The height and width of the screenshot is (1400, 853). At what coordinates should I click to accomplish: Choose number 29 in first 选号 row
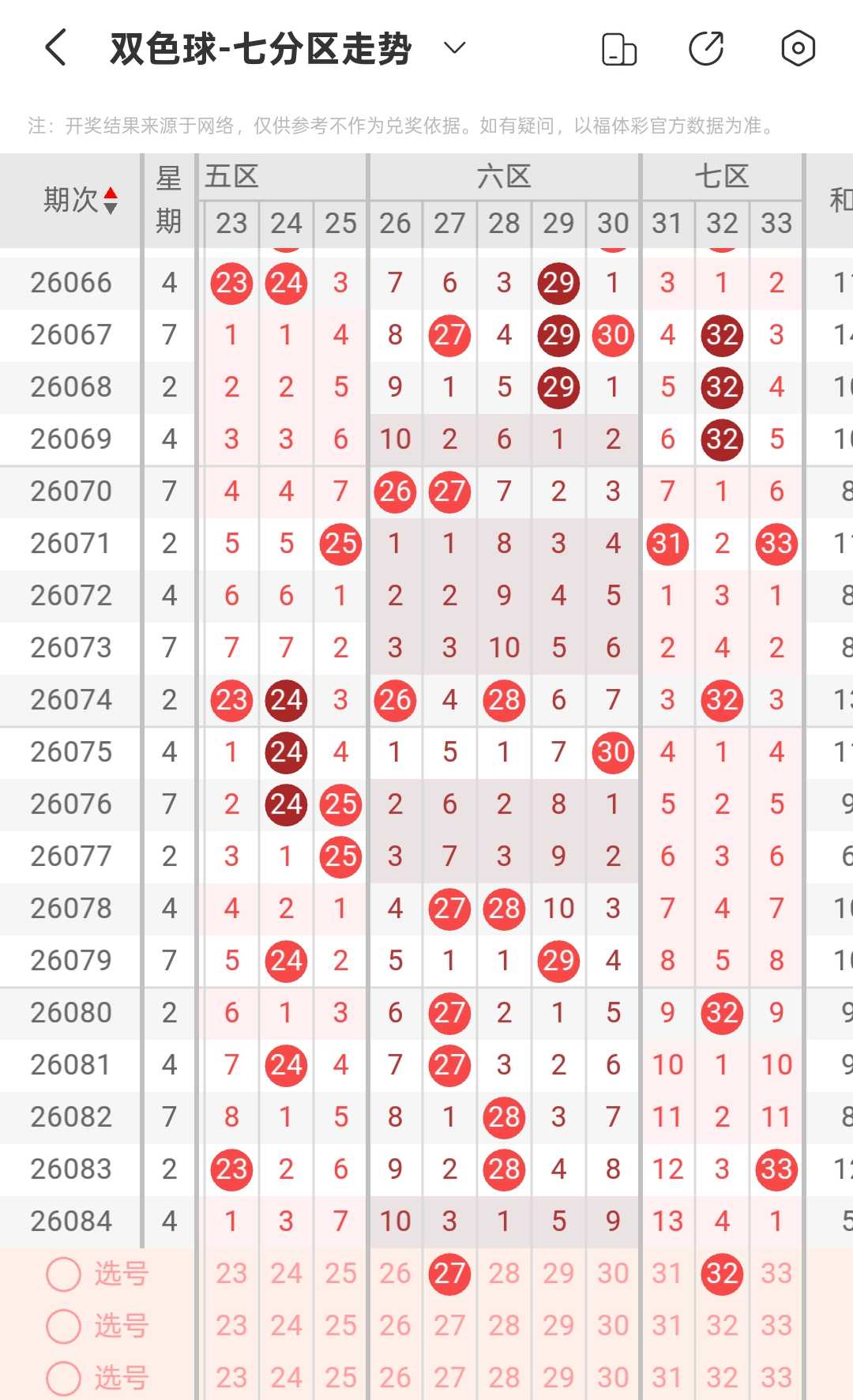point(558,1274)
